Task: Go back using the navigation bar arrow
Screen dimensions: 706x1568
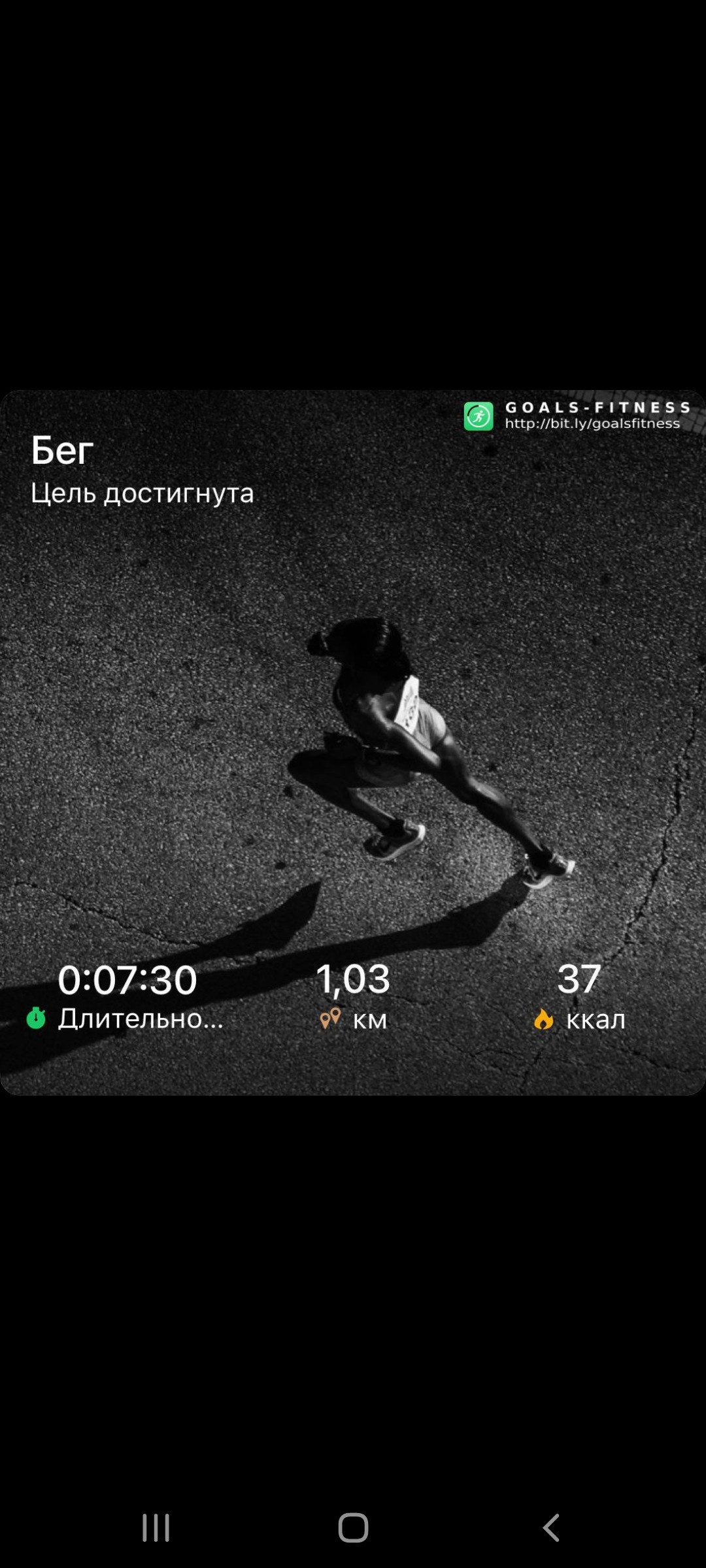Action: tap(551, 1527)
